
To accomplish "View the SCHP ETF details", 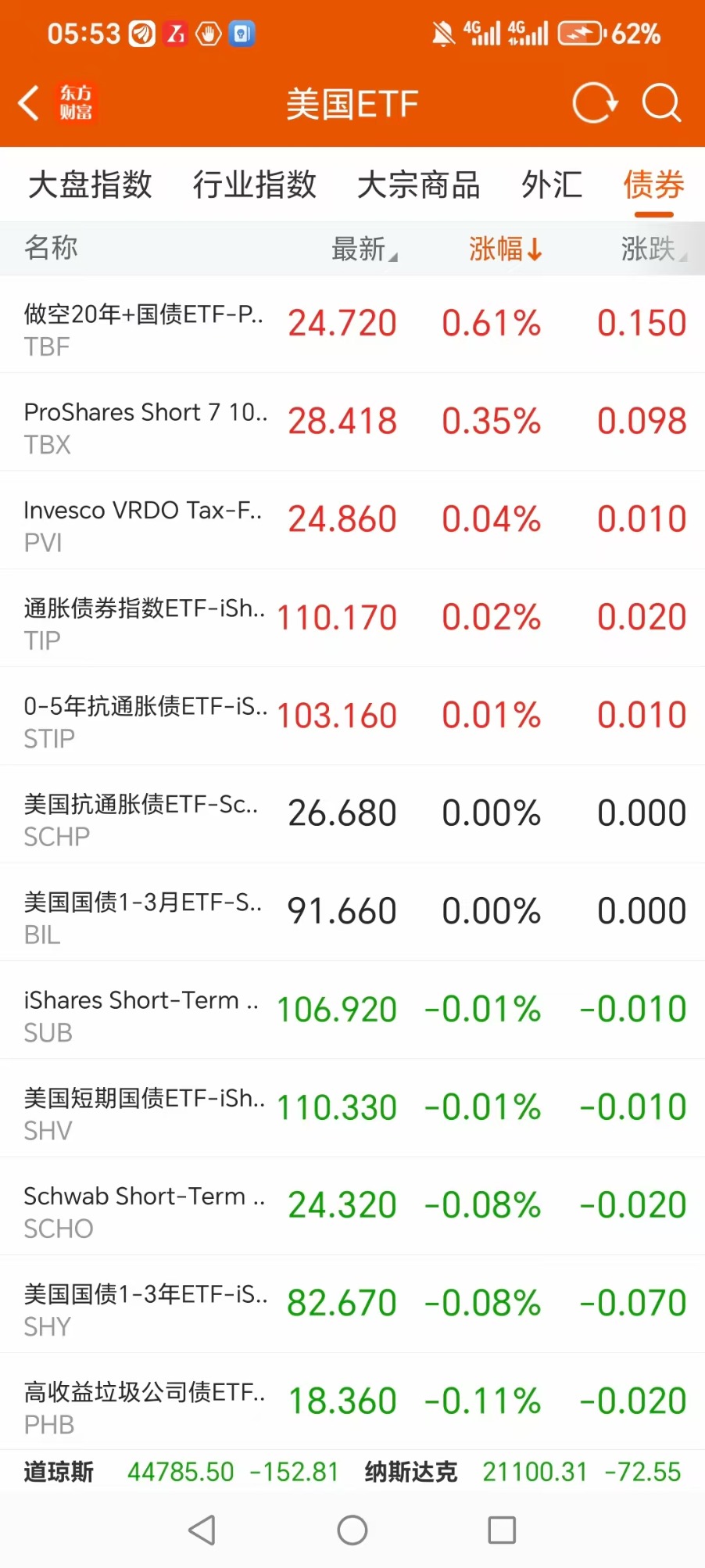I will [x=352, y=814].
